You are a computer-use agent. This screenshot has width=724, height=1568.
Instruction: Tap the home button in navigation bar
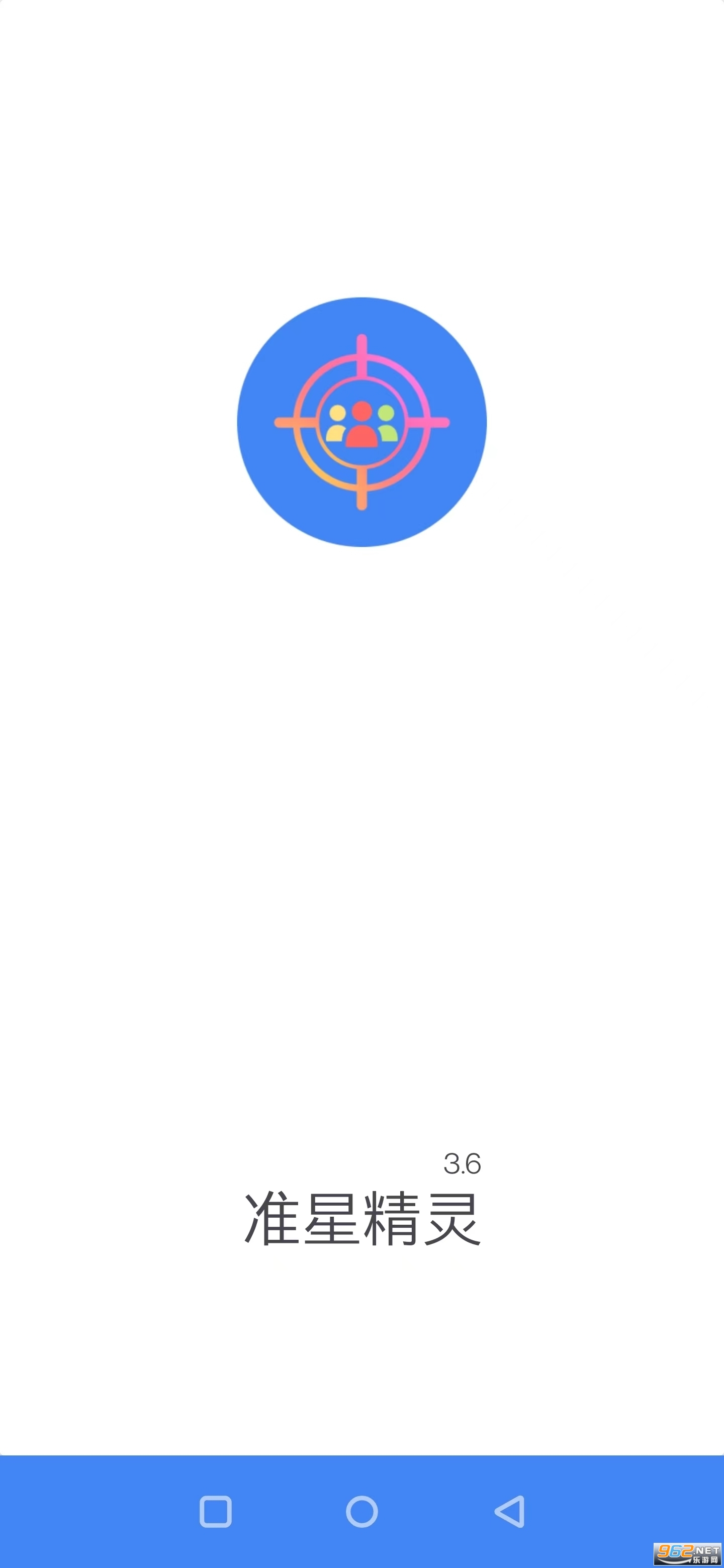pyautogui.click(x=361, y=1511)
